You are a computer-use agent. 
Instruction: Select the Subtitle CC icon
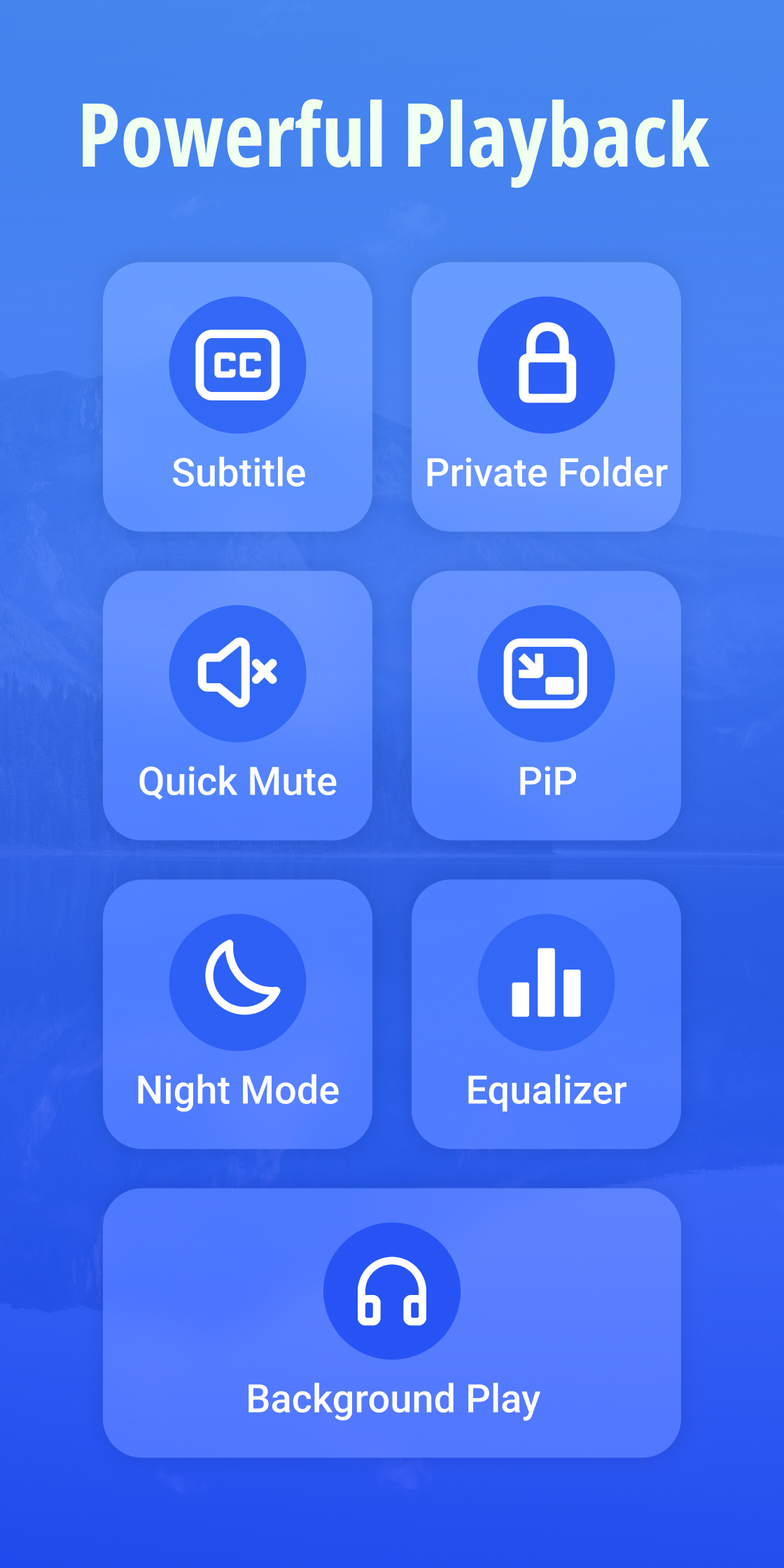(x=238, y=363)
